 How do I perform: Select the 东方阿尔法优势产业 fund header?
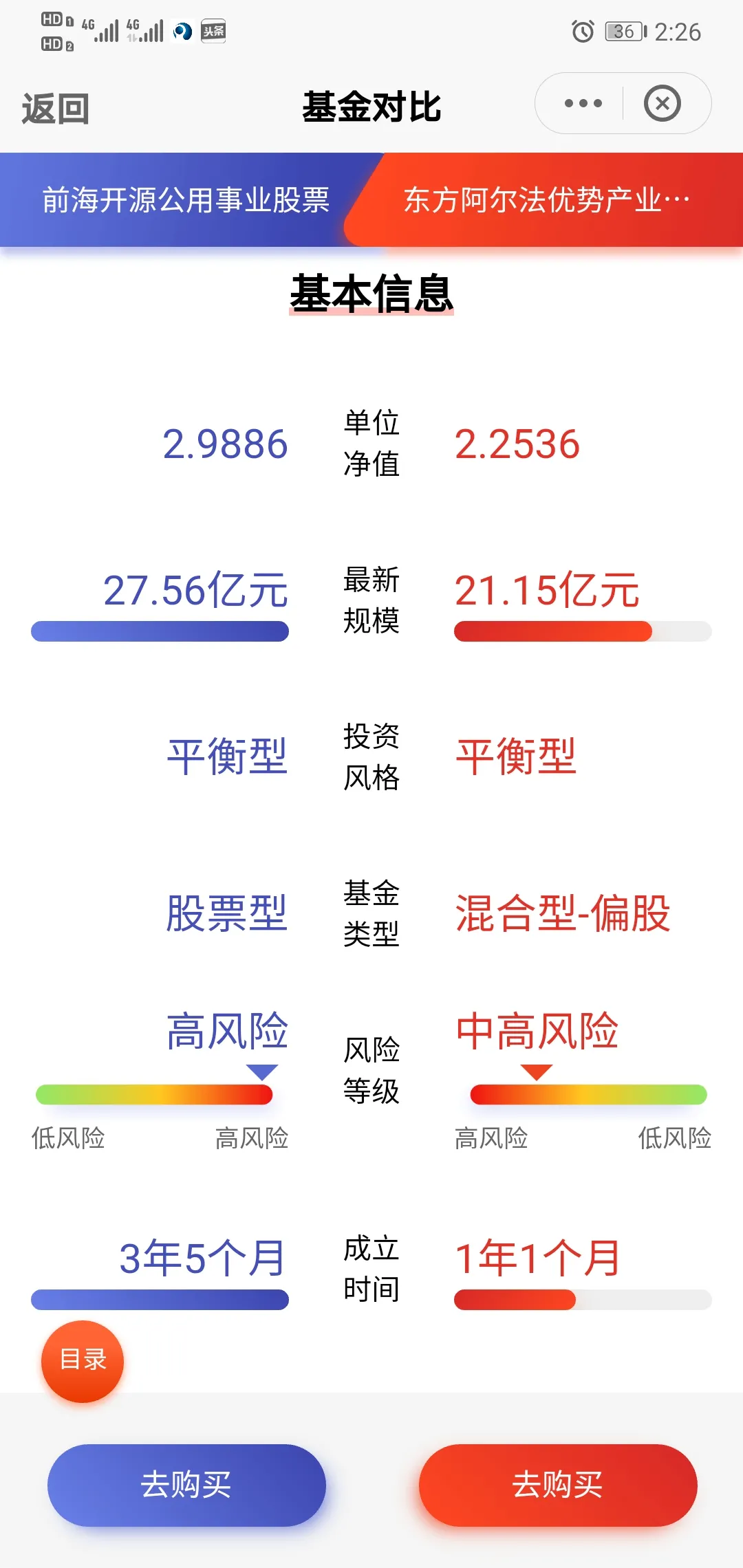tap(547, 200)
